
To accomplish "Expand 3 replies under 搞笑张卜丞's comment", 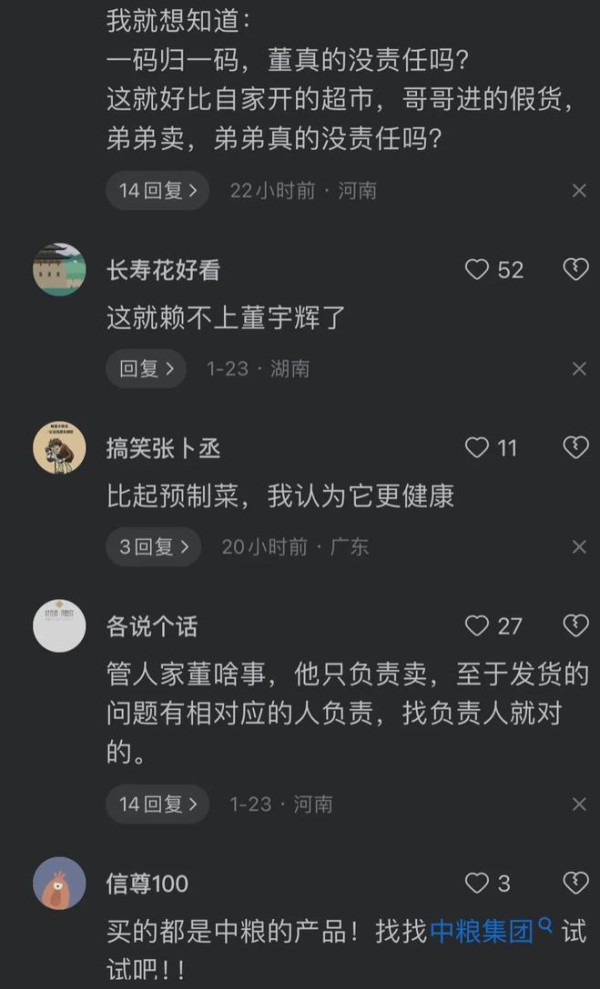I will tap(153, 547).
